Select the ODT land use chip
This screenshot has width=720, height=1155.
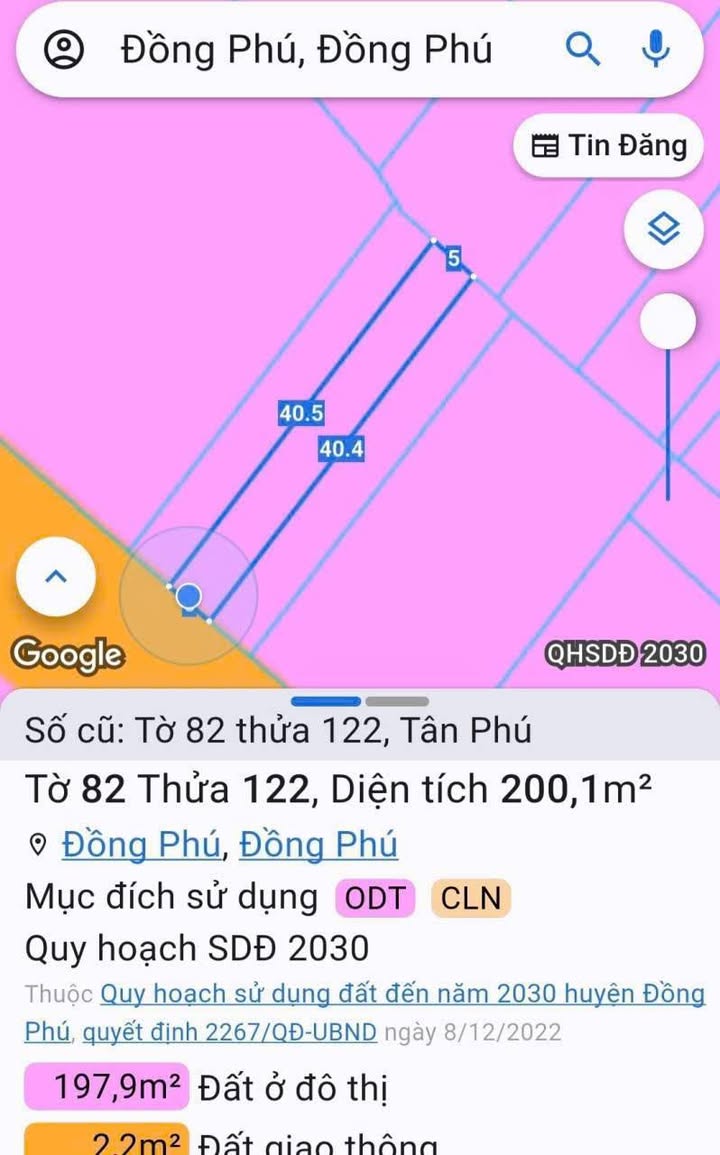coord(375,898)
